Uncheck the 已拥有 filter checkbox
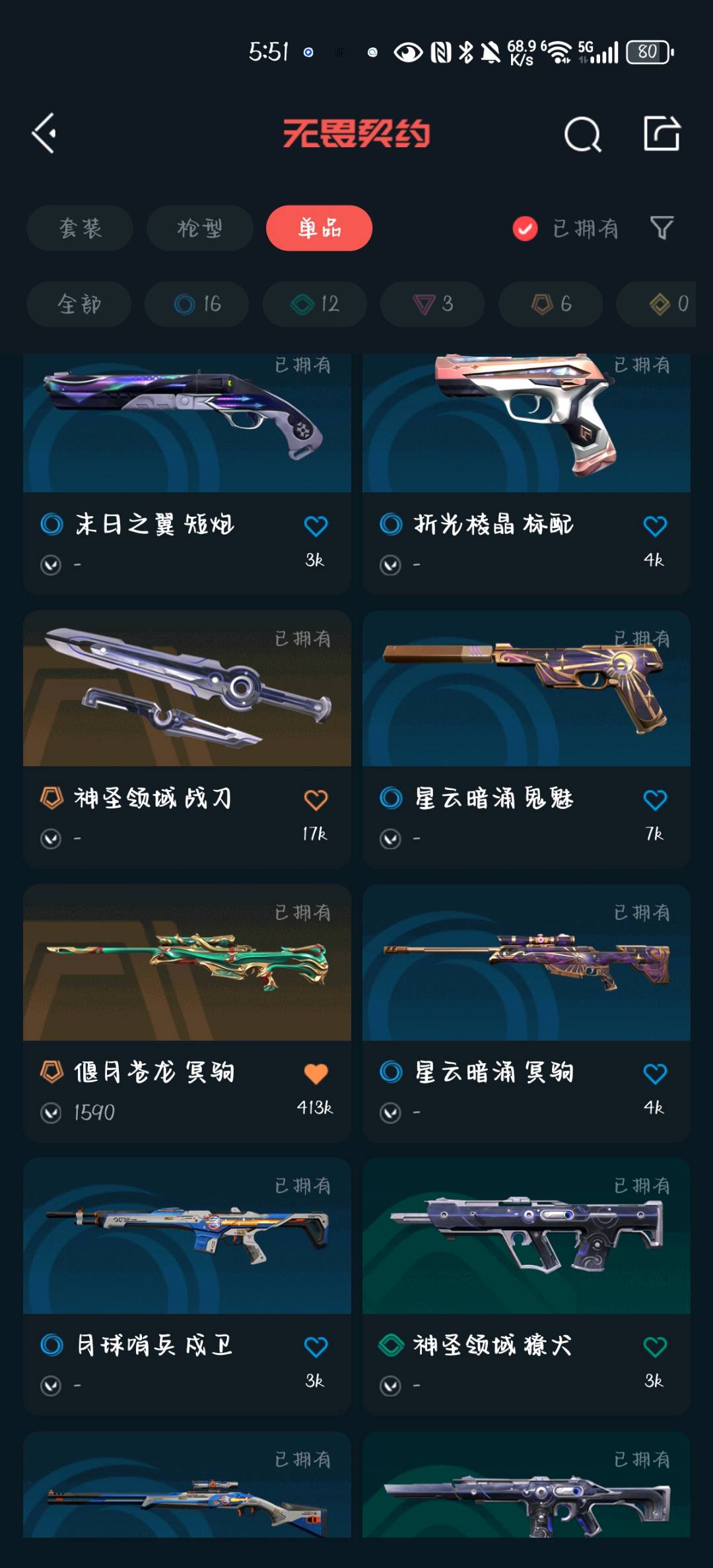The height and width of the screenshot is (1568, 713). tap(525, 229)
